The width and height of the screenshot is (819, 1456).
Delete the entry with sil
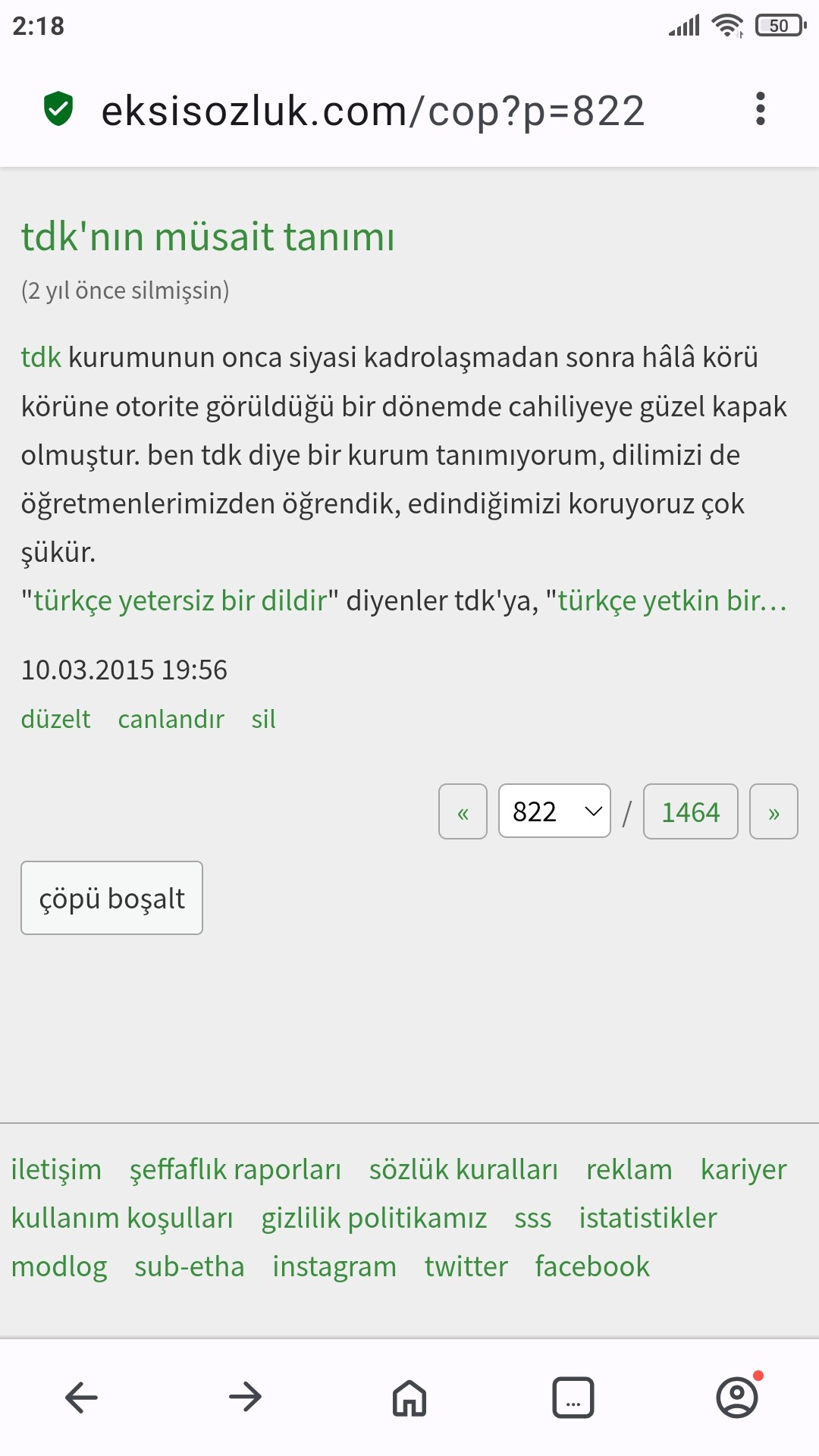tap(263, 719)
